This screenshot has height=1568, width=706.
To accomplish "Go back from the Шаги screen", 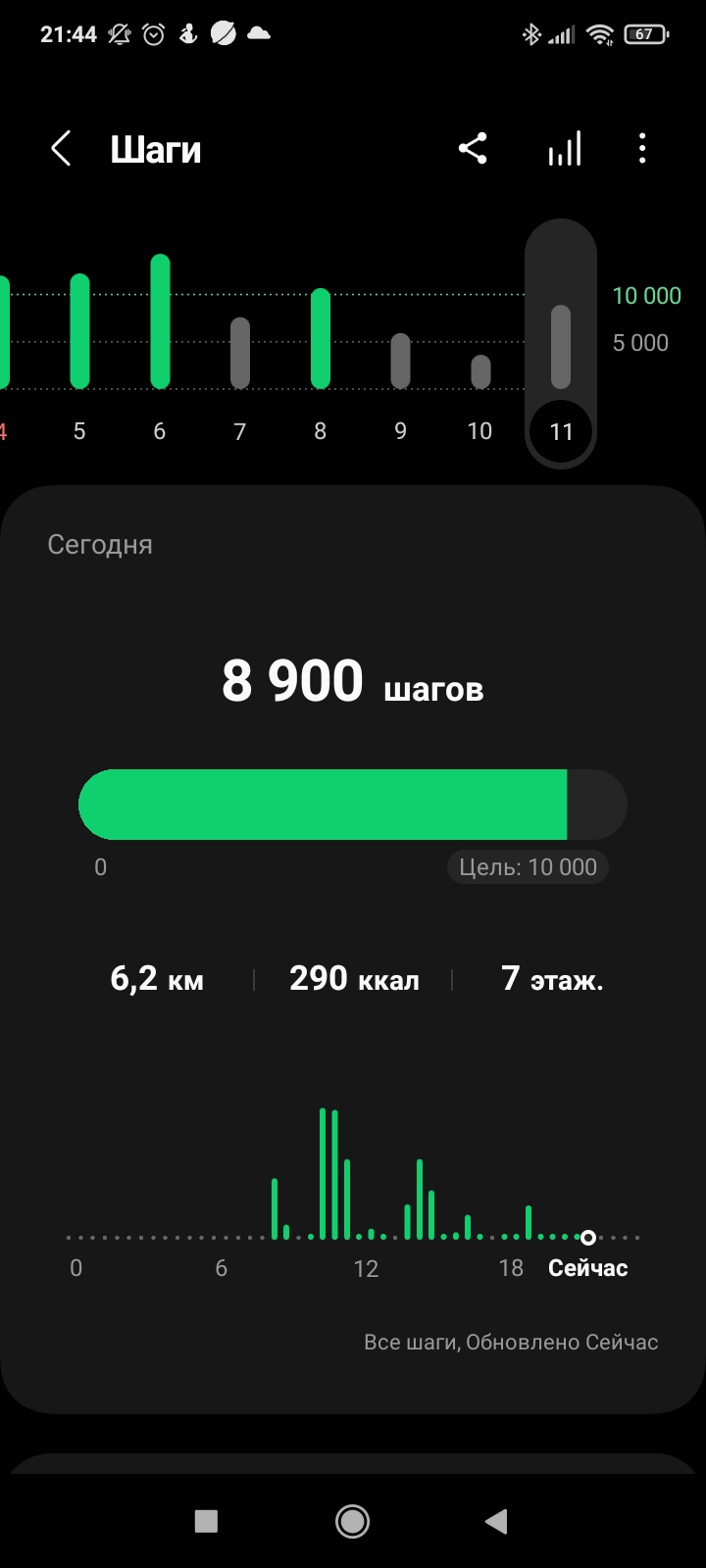I will click(x=61, y=150).
